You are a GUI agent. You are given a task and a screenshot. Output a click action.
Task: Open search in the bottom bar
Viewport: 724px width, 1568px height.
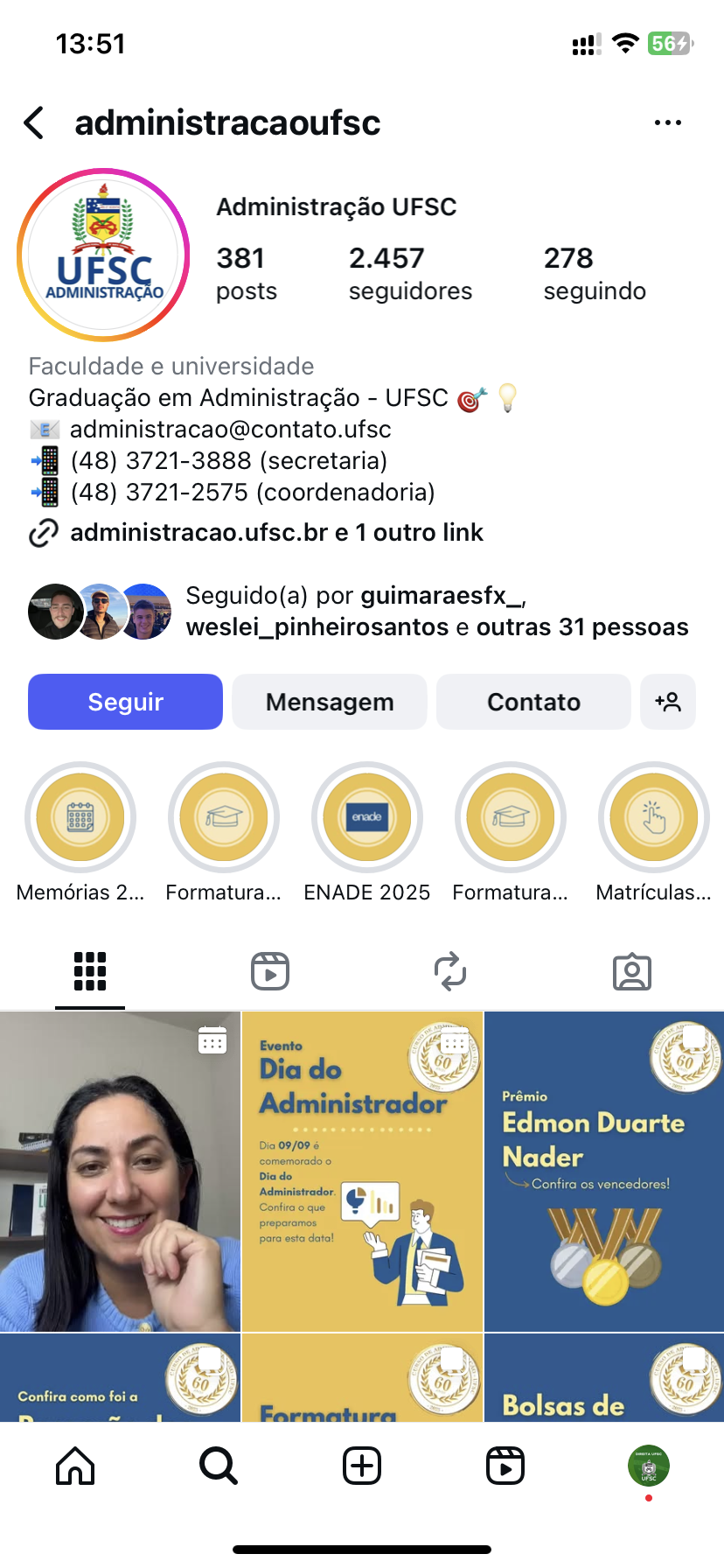[218, 1466]
